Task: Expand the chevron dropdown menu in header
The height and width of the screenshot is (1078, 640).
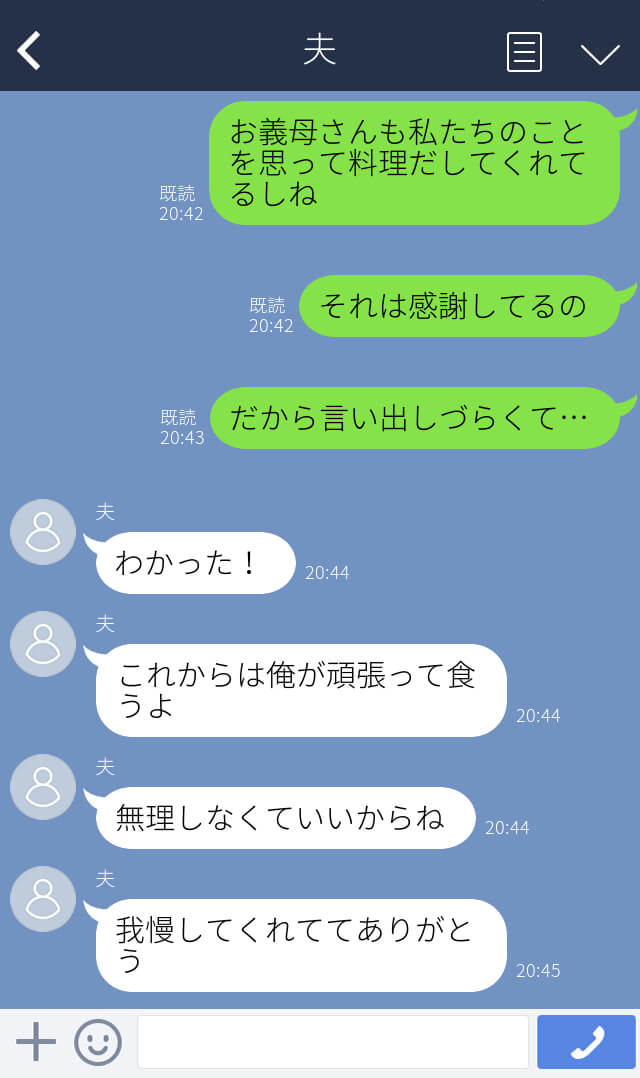Action: 600,54
